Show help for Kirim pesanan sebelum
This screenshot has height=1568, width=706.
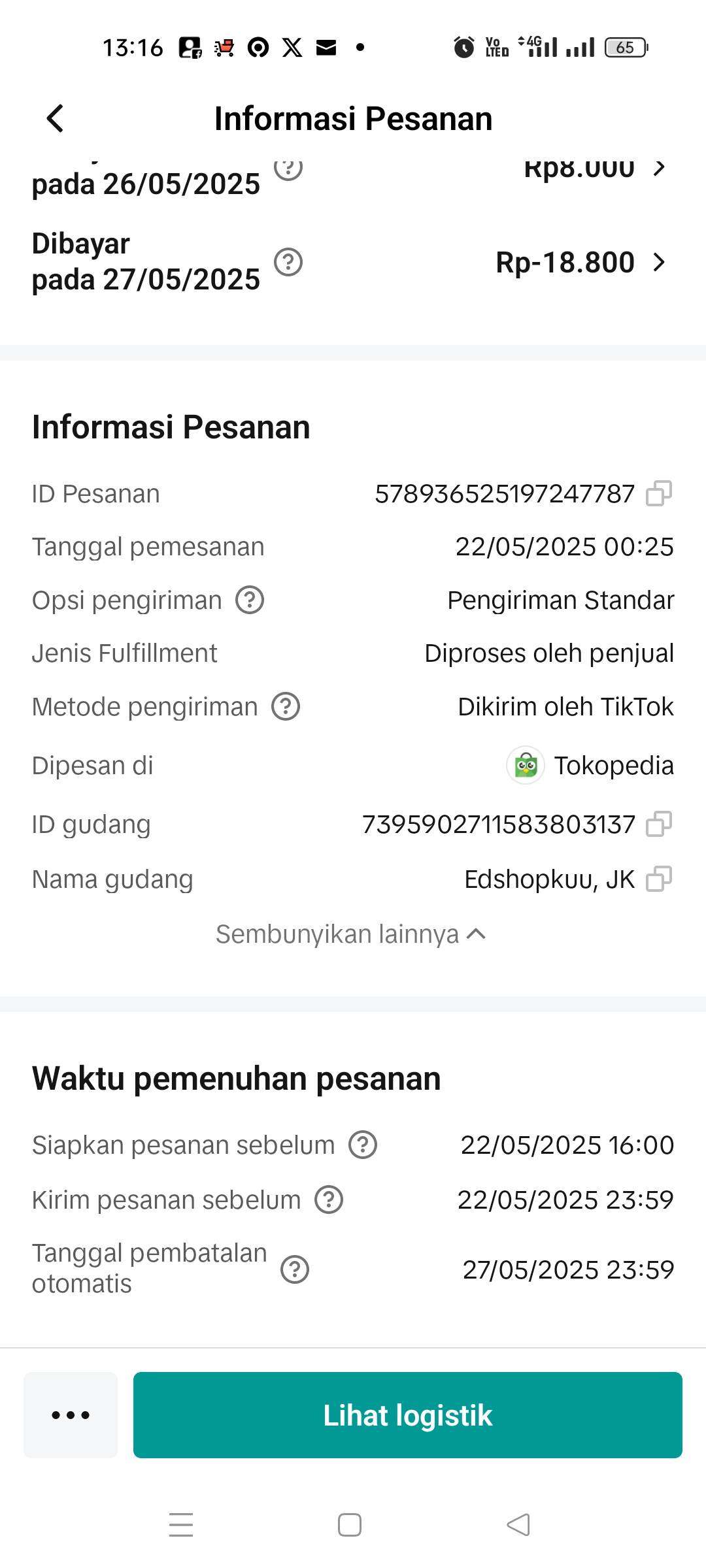(x=329, y=1200)
